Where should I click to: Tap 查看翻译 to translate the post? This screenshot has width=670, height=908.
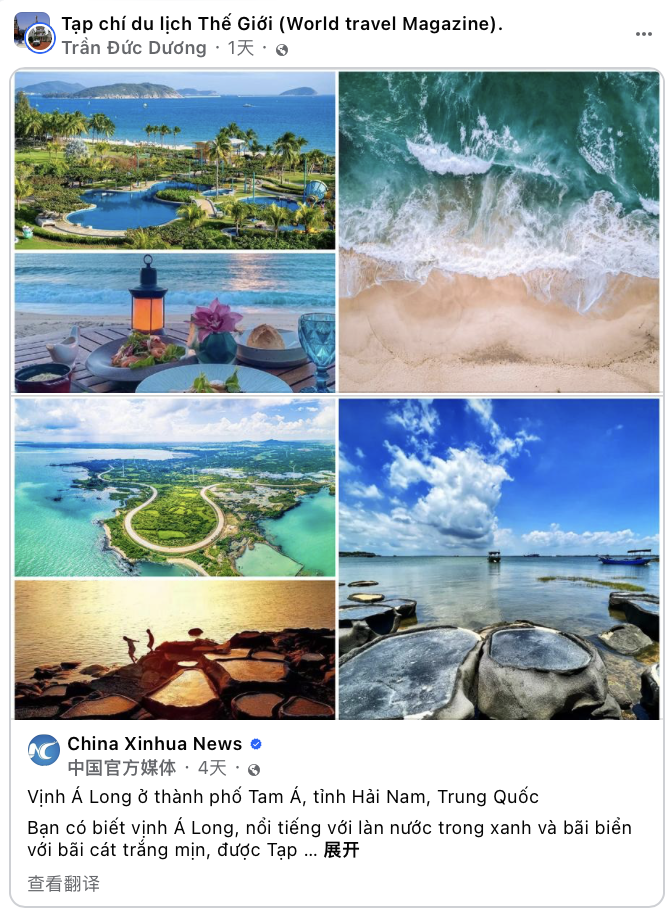pos(63,883)
